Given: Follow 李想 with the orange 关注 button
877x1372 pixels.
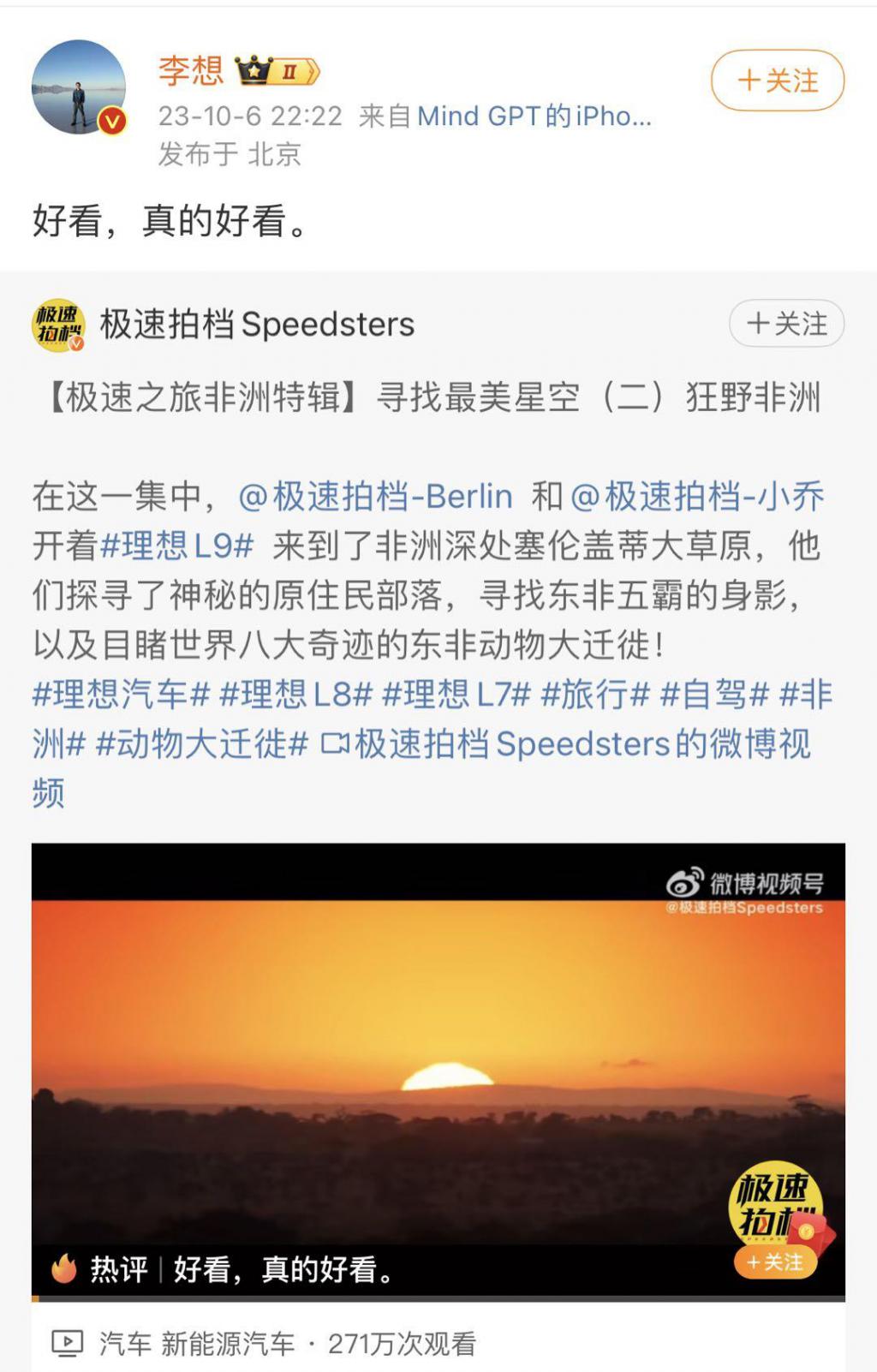Looking at the screenshot, I should pos(777,81).
